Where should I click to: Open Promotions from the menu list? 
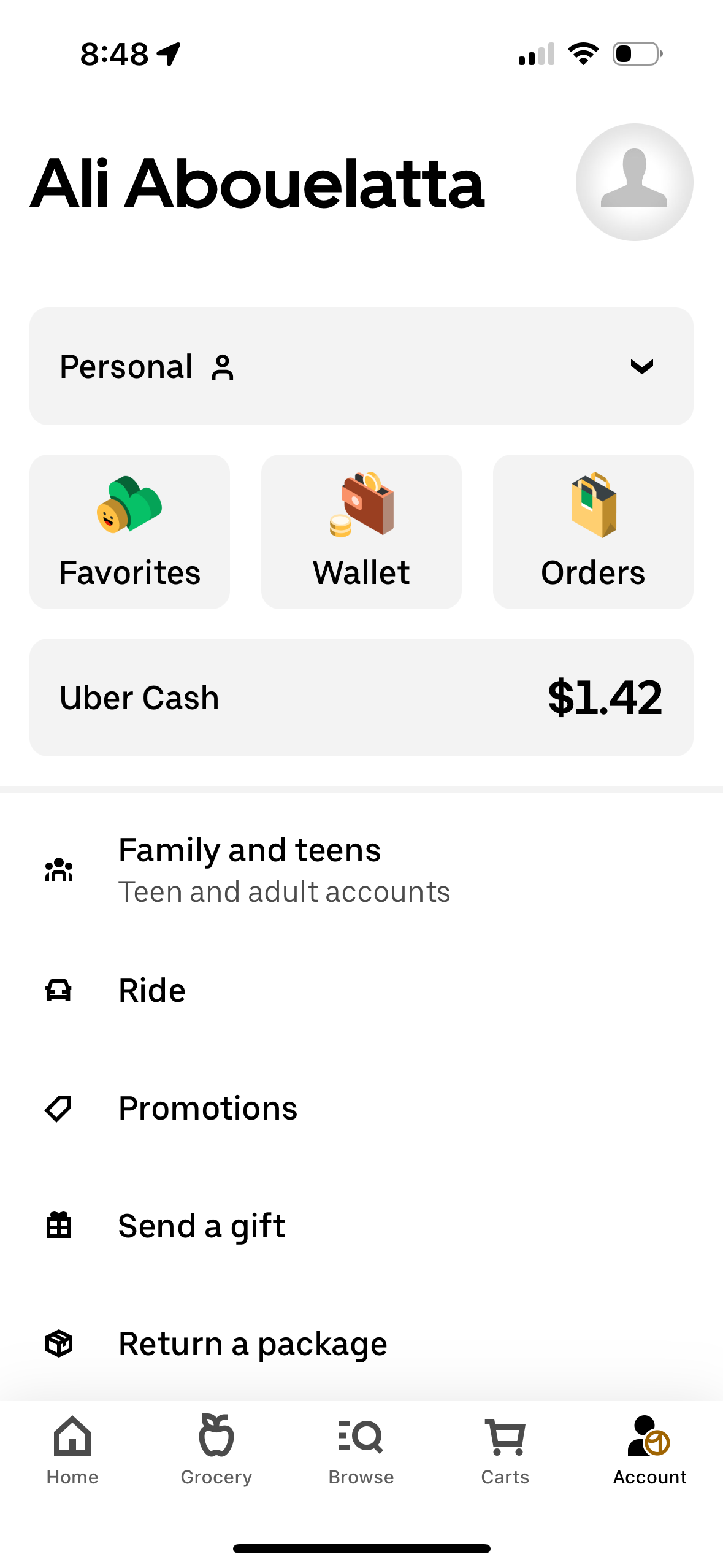click(207, 1108)
